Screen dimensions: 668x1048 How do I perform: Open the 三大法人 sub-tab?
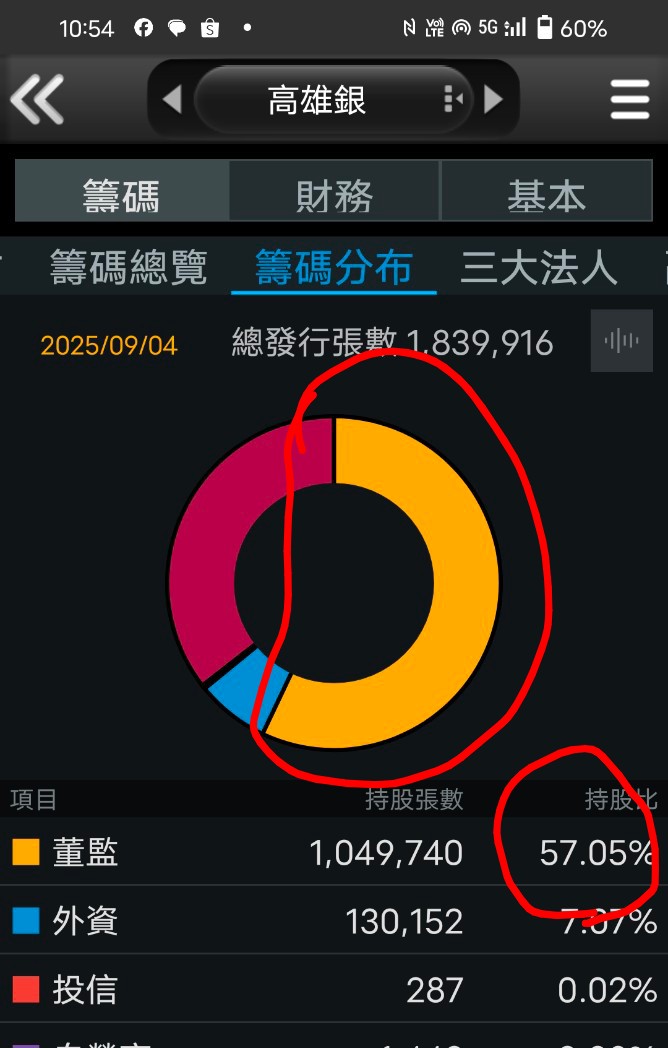[x=539, y=267]
